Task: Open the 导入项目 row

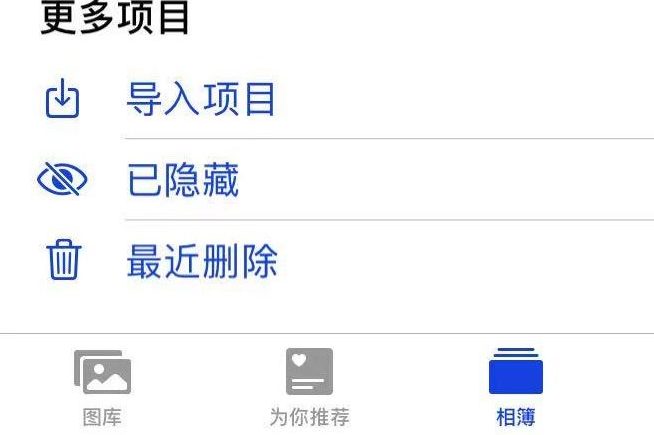Action: (200, 100)
